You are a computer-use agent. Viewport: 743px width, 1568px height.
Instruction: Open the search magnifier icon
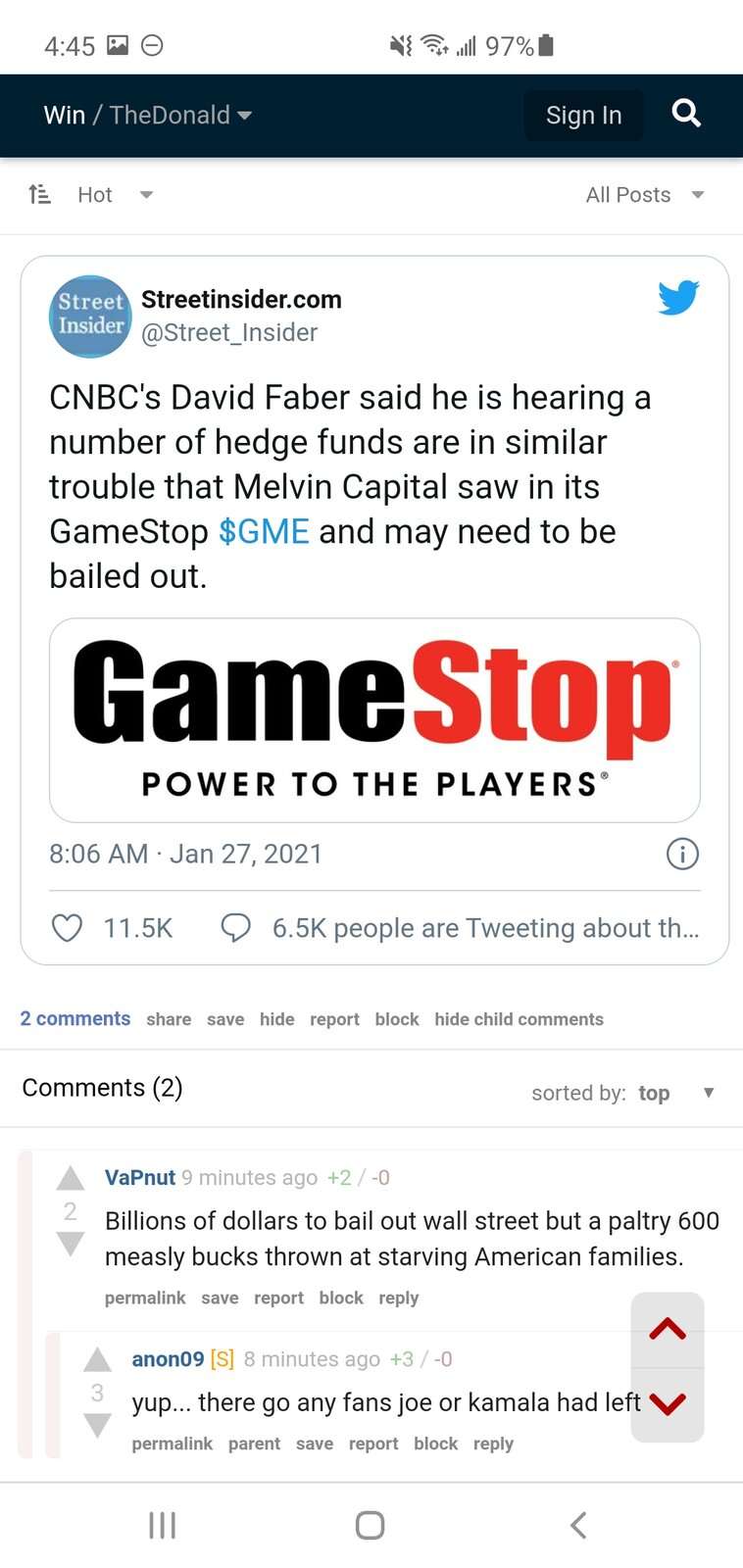point(686,114)
